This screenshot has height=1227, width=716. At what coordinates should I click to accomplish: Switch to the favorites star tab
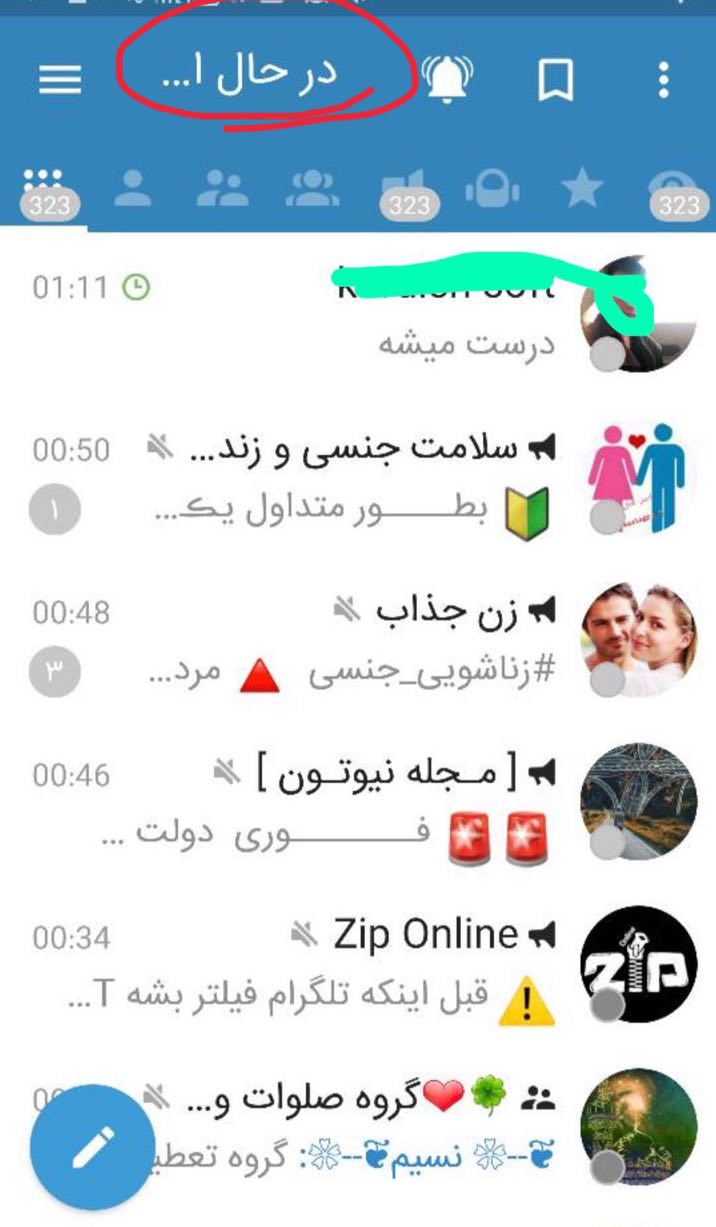pos(581,188)
